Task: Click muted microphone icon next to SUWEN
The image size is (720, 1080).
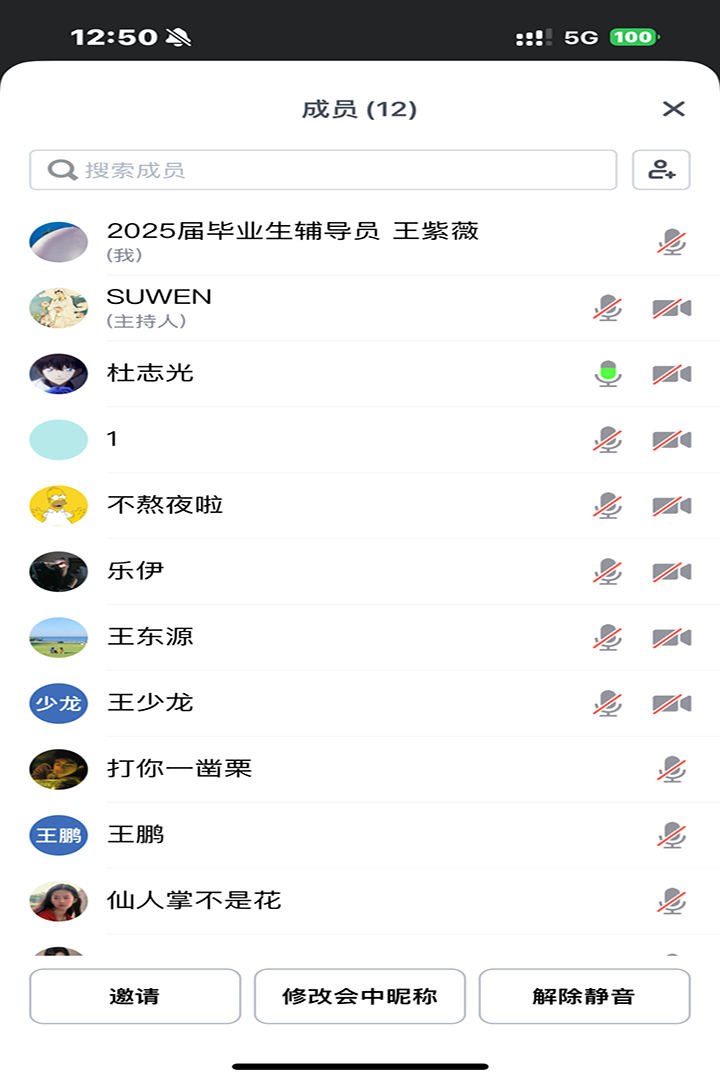Action: pos(607,309)
